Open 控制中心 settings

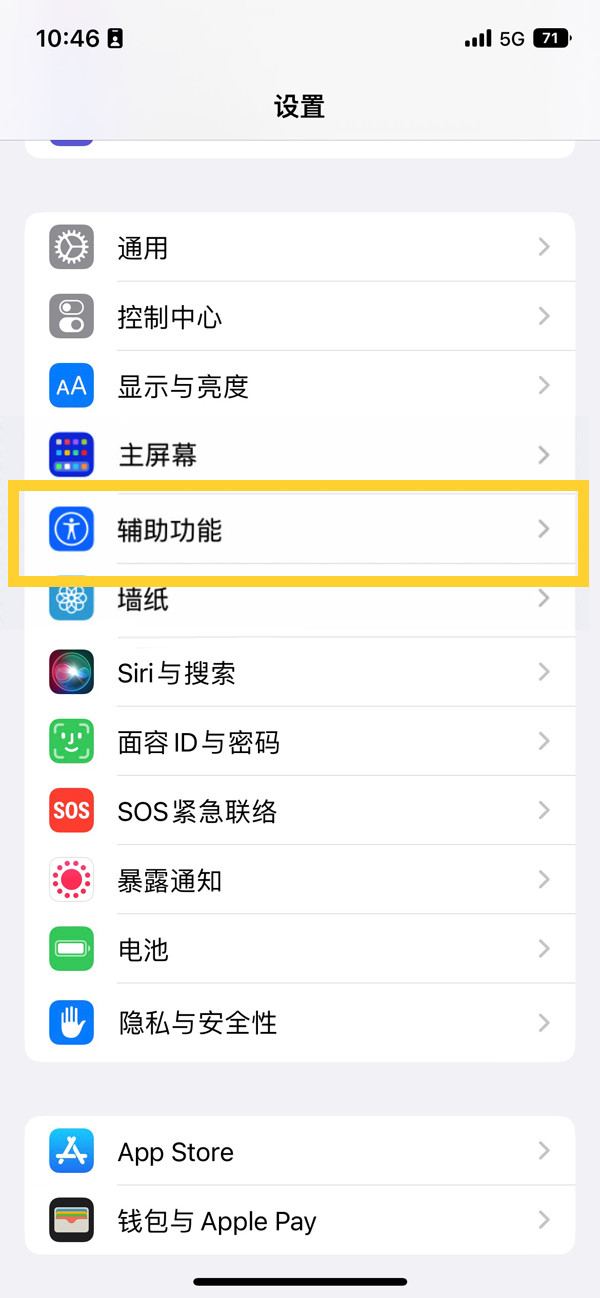coord(300,317)
